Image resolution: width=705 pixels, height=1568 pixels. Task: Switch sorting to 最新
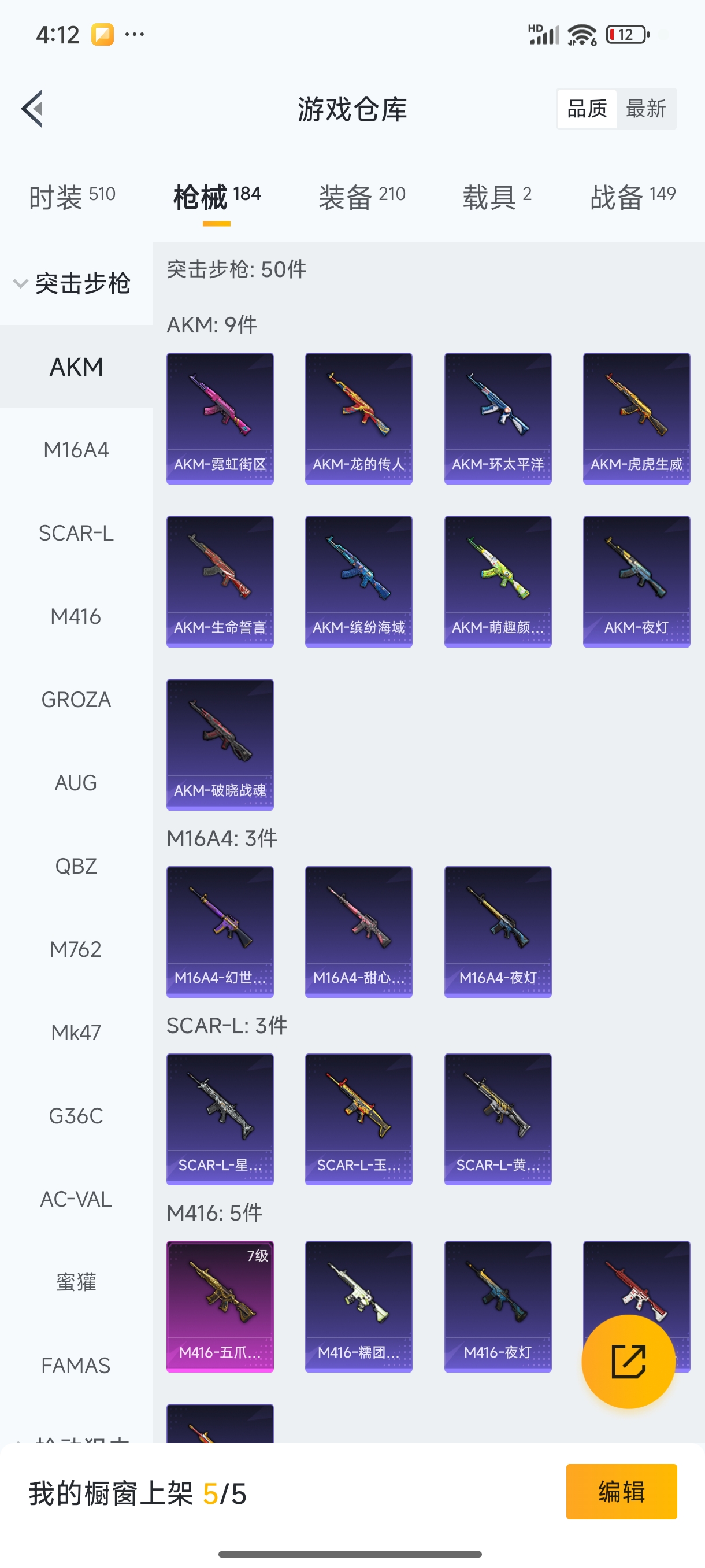click(x=645, y=109)
